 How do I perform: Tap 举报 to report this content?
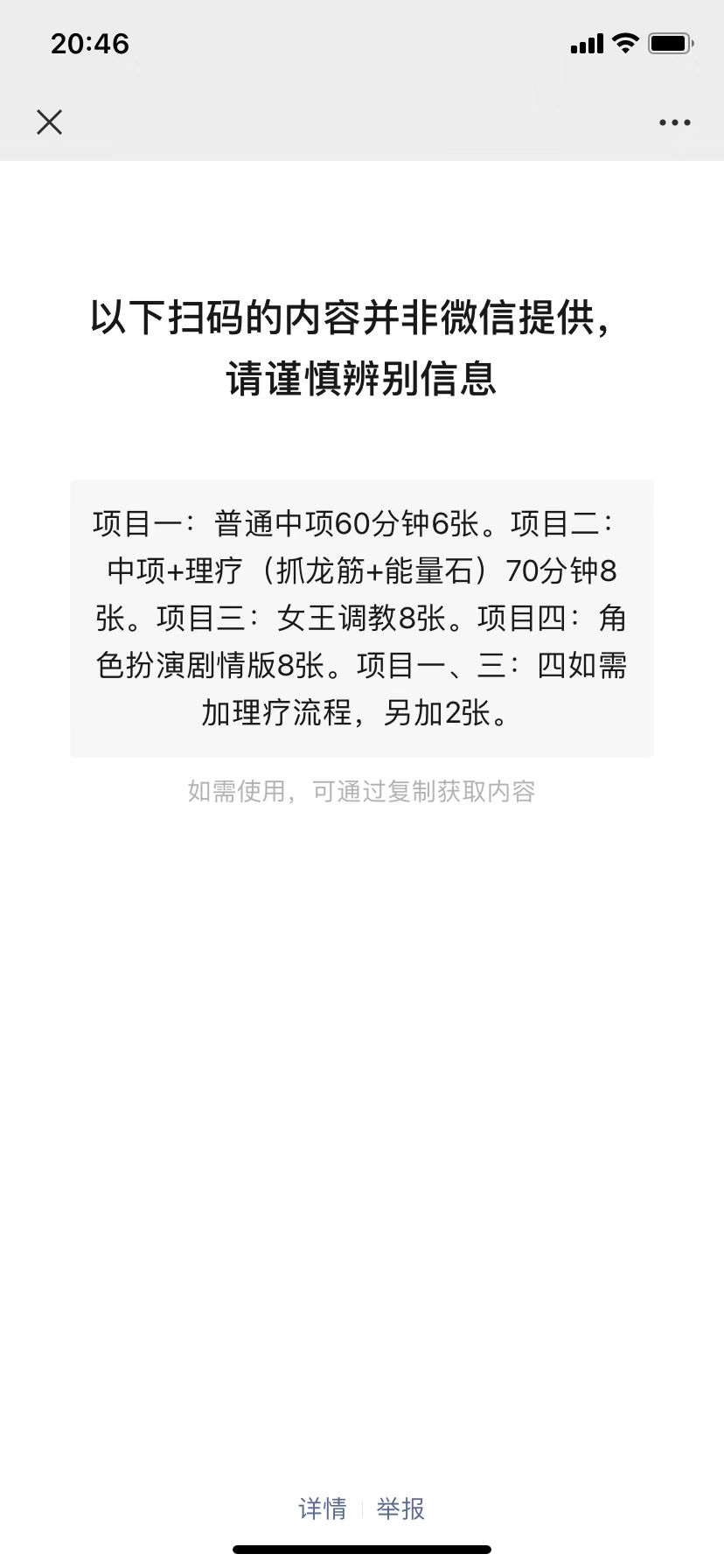[x=400, y=1508]
